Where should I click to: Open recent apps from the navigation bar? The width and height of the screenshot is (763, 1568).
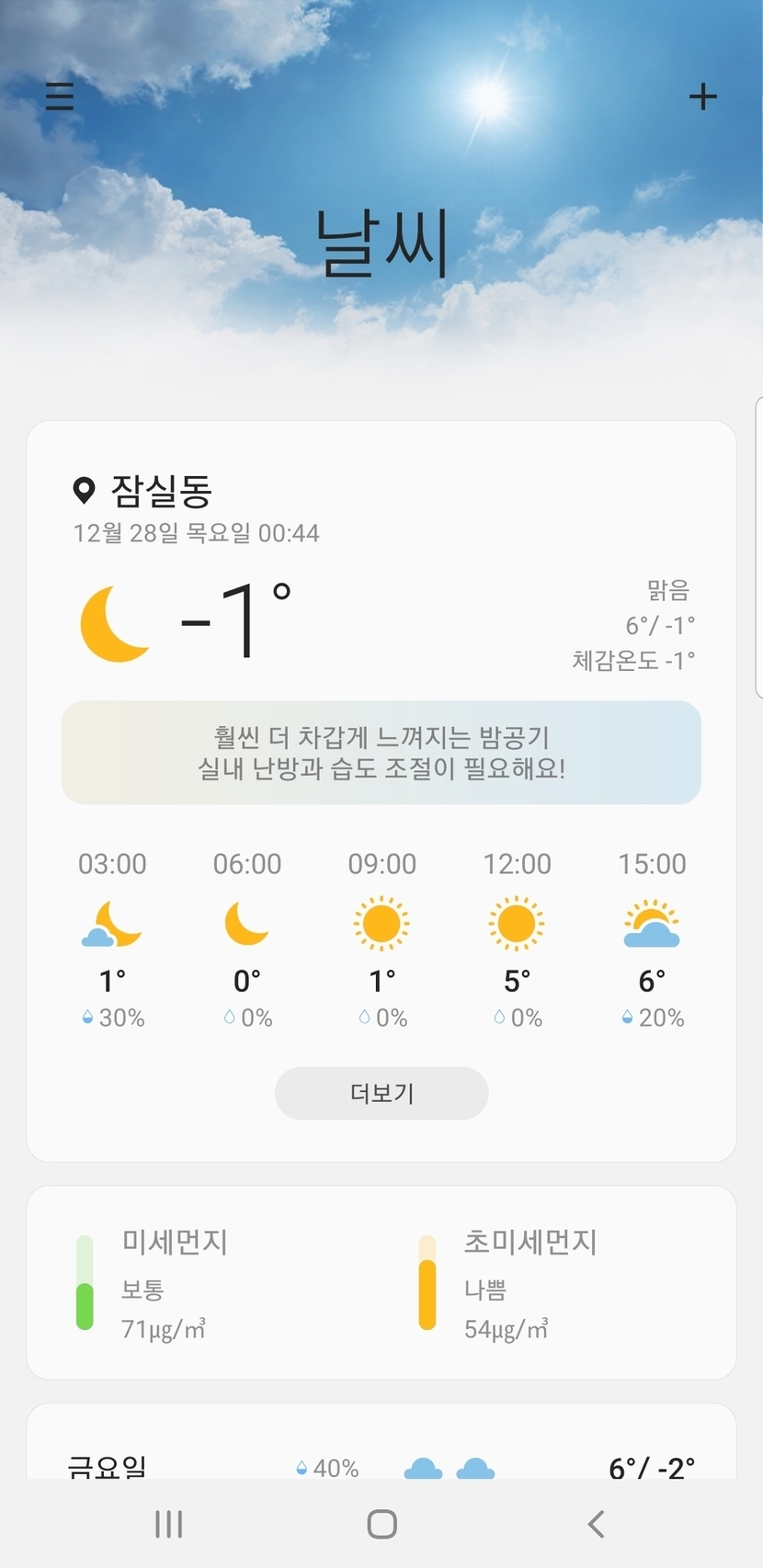tap(169, 1524)
